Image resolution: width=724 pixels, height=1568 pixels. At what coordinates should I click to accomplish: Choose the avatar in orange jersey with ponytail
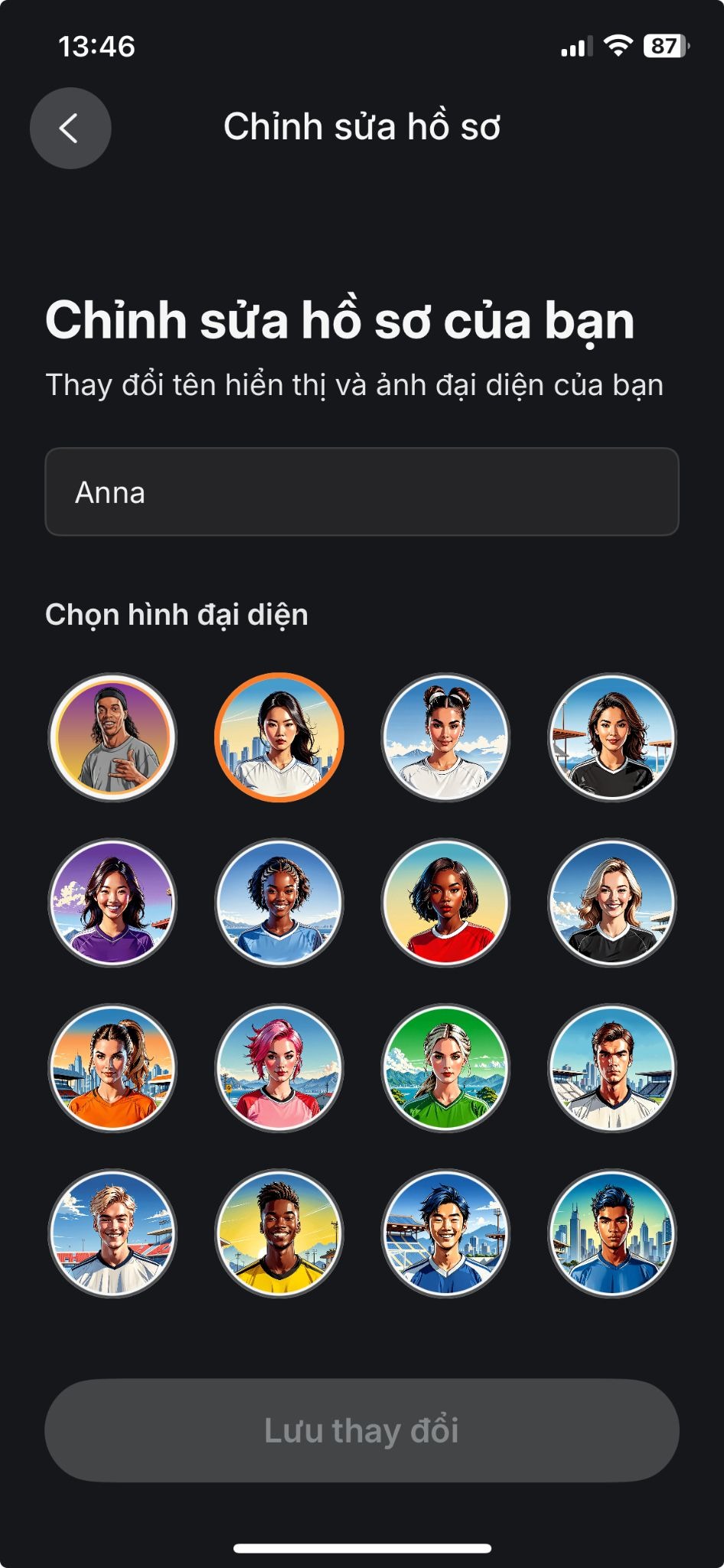coord(113,1068)
